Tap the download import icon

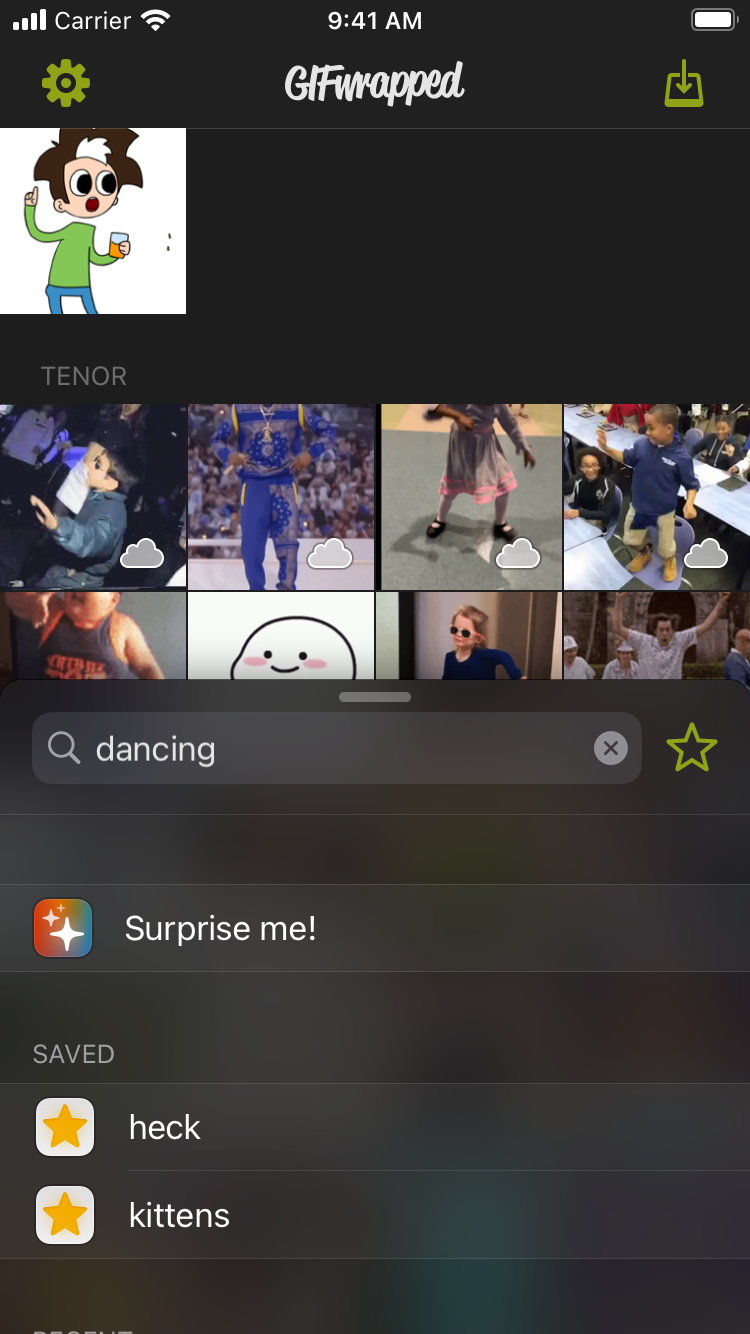(684, 84)
